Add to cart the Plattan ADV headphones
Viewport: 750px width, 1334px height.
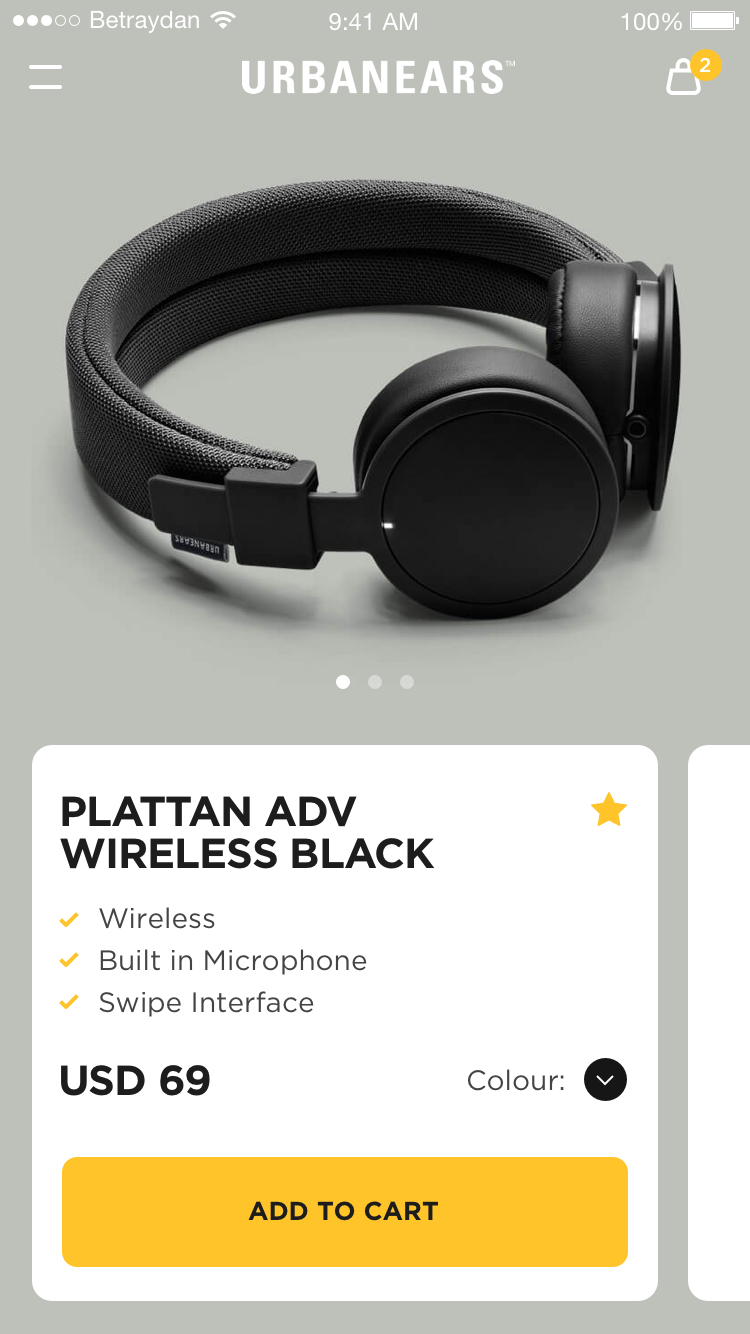[345, 1212]
